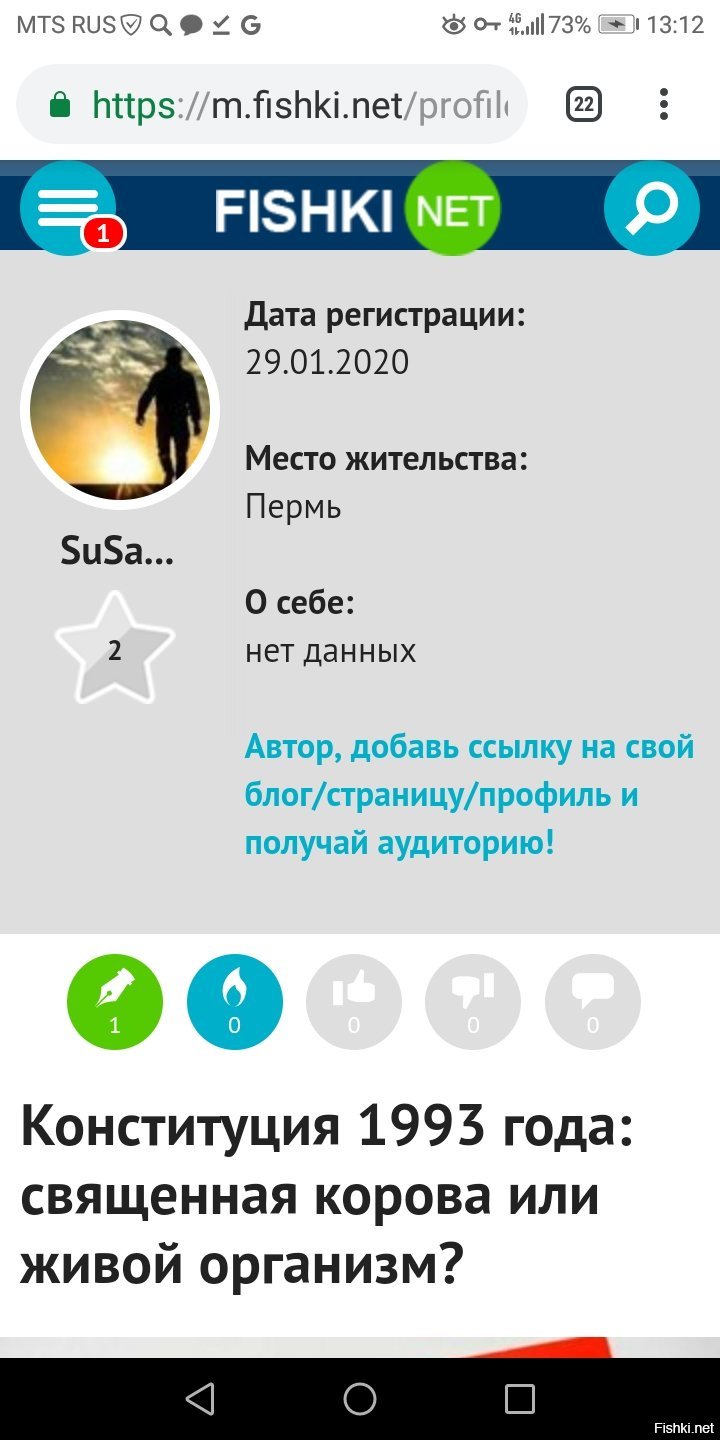This screenshot has width=720, height=1440.
Task: Switch to the thumbs-down dislikes tab
Action: [x=473, y=1002]
